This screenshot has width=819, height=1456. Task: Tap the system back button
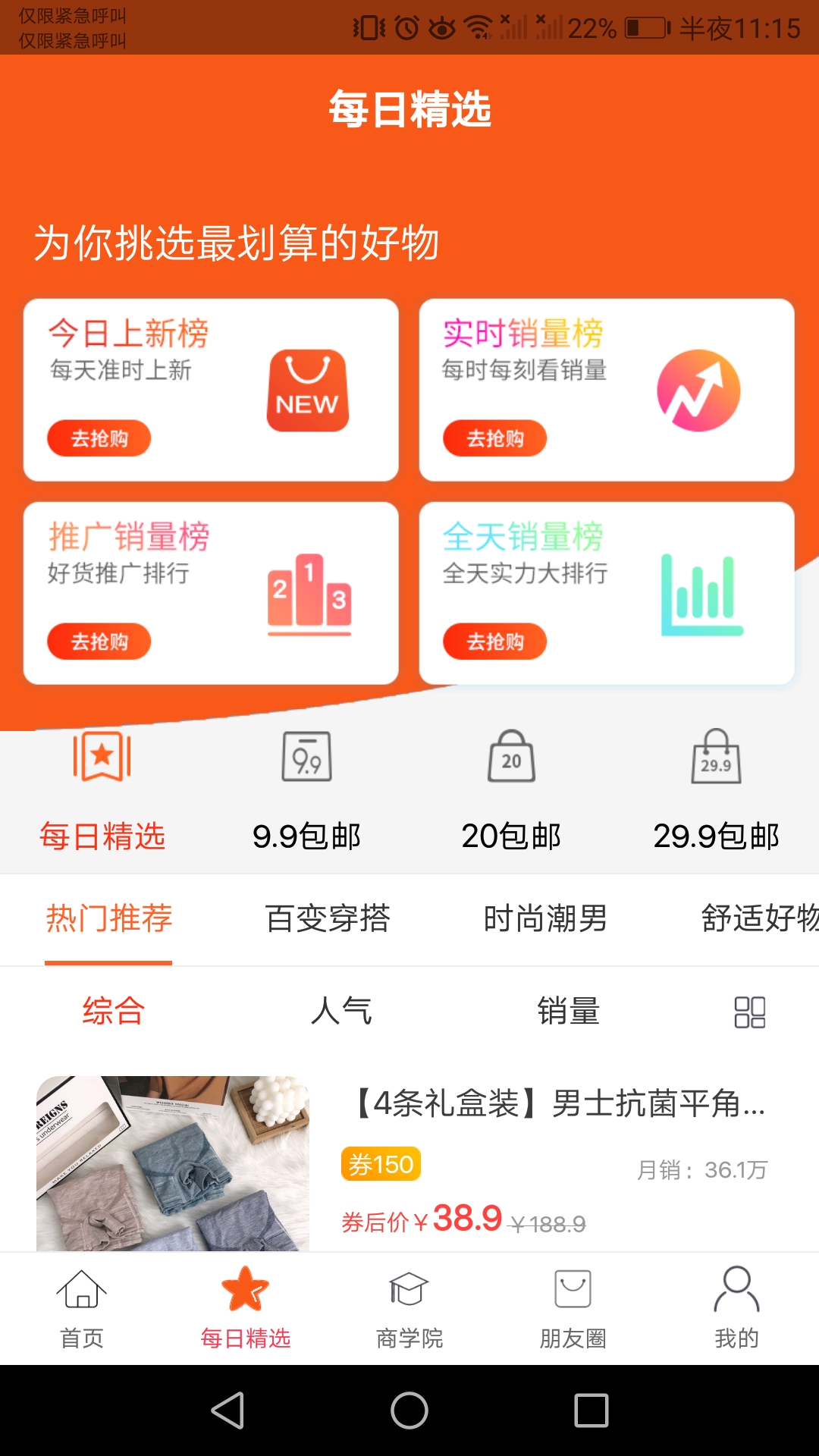pyautogui.click(x=227, y=1410)
